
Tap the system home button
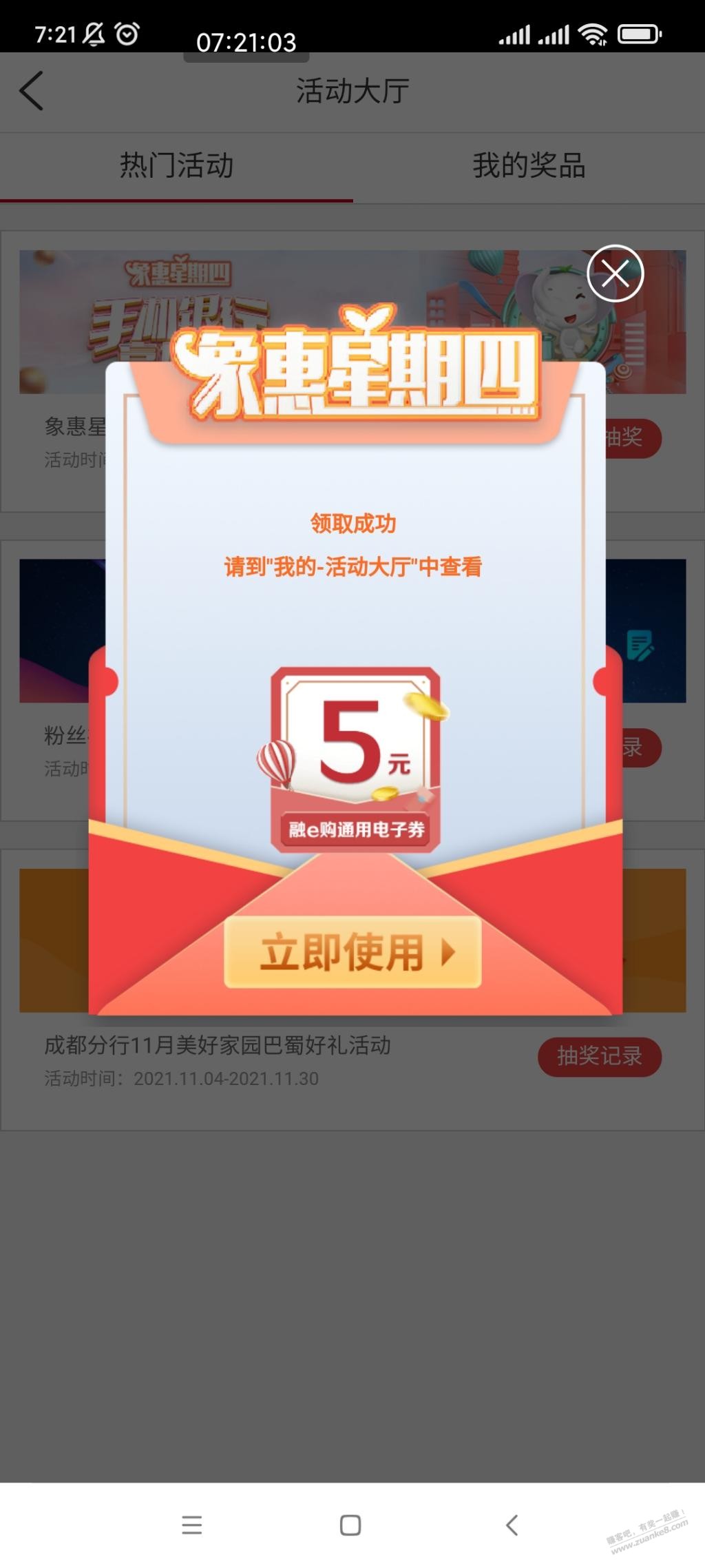click(x=350, y=1525)
